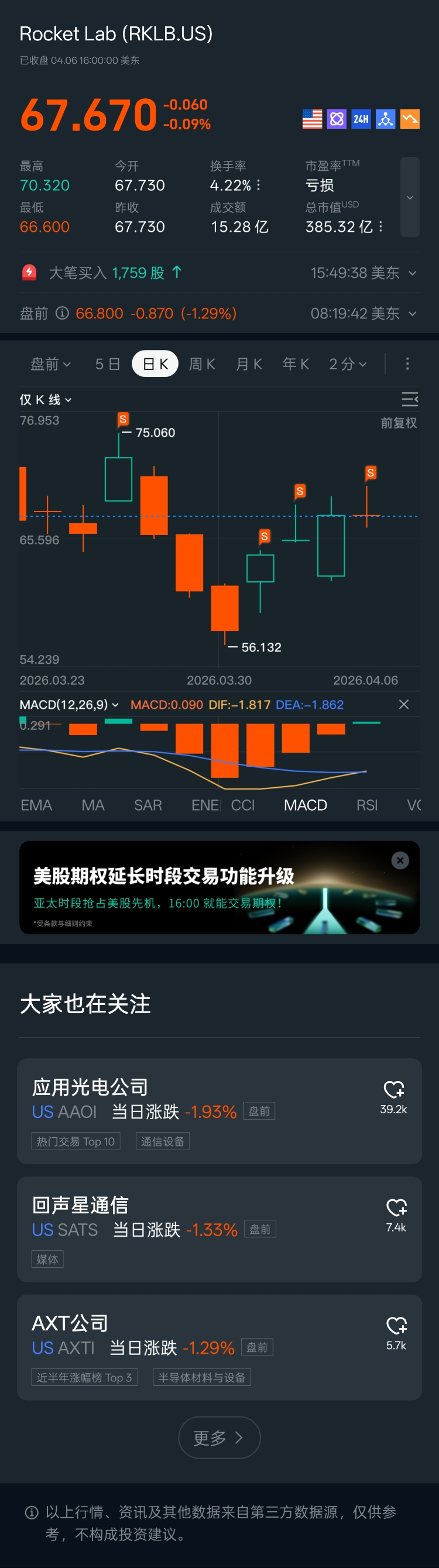Change MACD(12,26,9) parameters dropdown

[x=69, y=704]
